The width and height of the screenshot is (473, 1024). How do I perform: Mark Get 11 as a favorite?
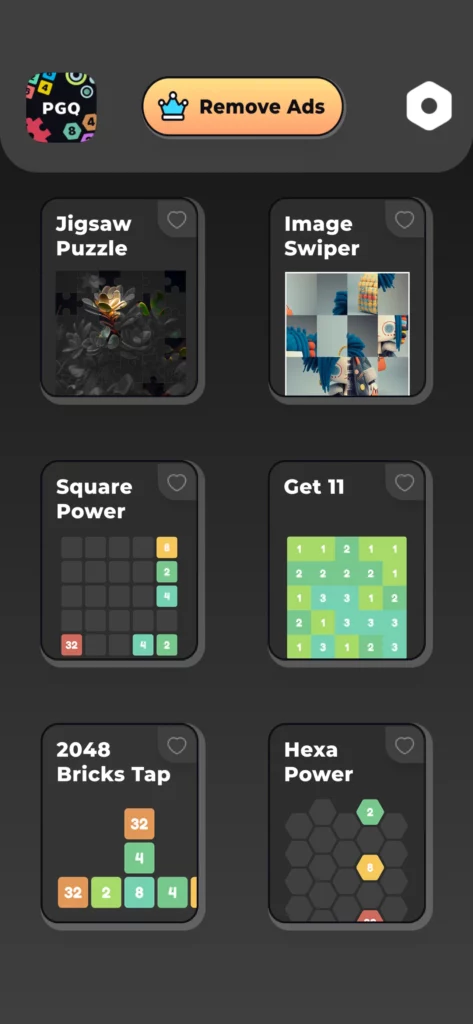click(404, 483)
